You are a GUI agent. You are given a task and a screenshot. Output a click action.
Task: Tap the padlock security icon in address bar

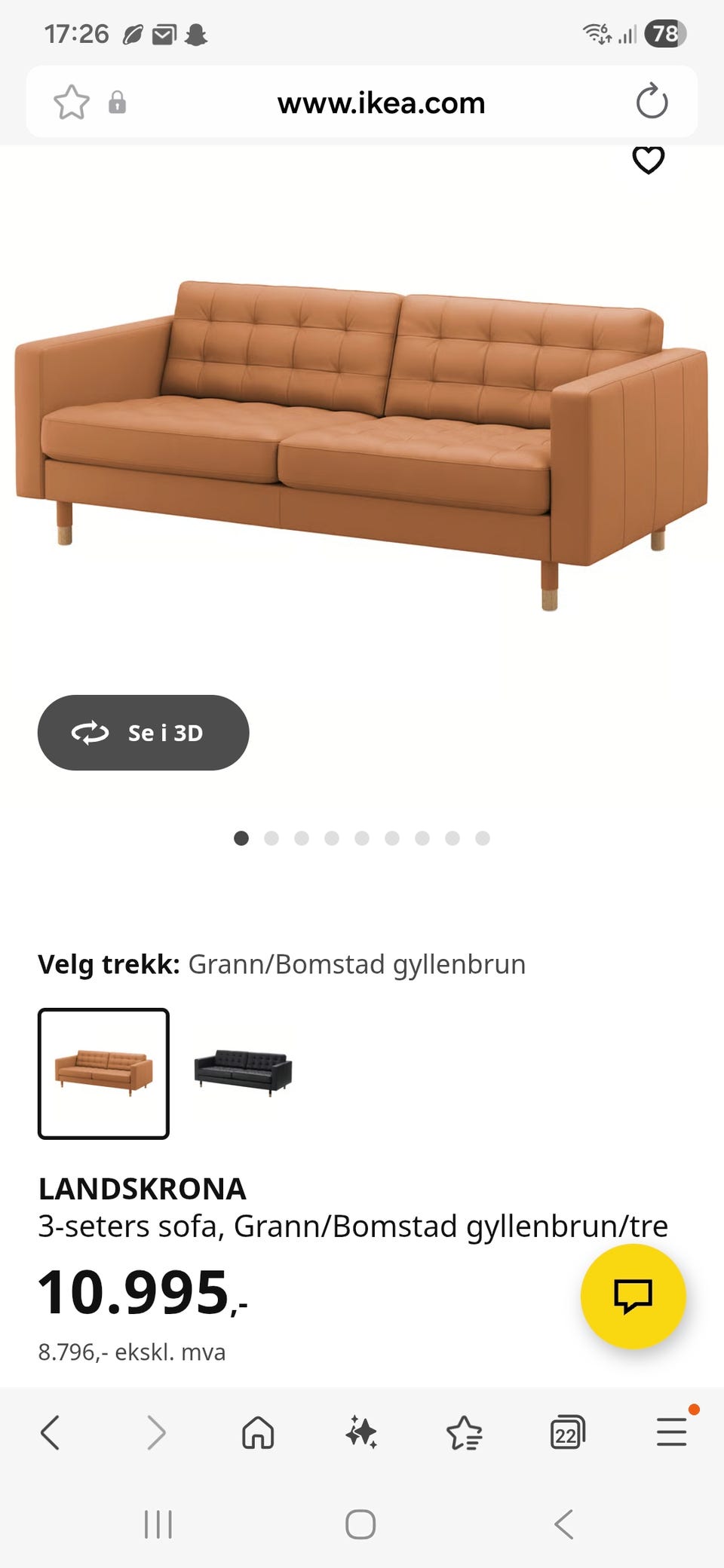pyautogui.click(x=117, y=103)
